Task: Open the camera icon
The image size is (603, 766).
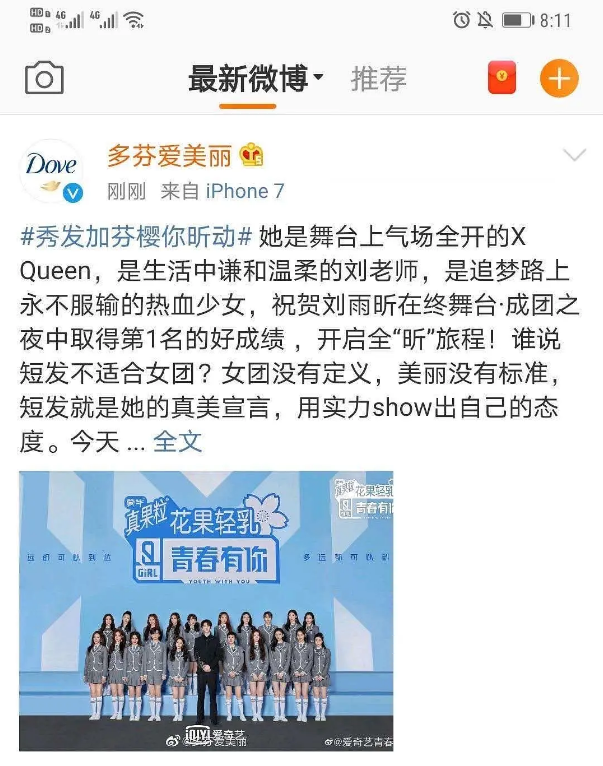Action: (x=44, y=78)
